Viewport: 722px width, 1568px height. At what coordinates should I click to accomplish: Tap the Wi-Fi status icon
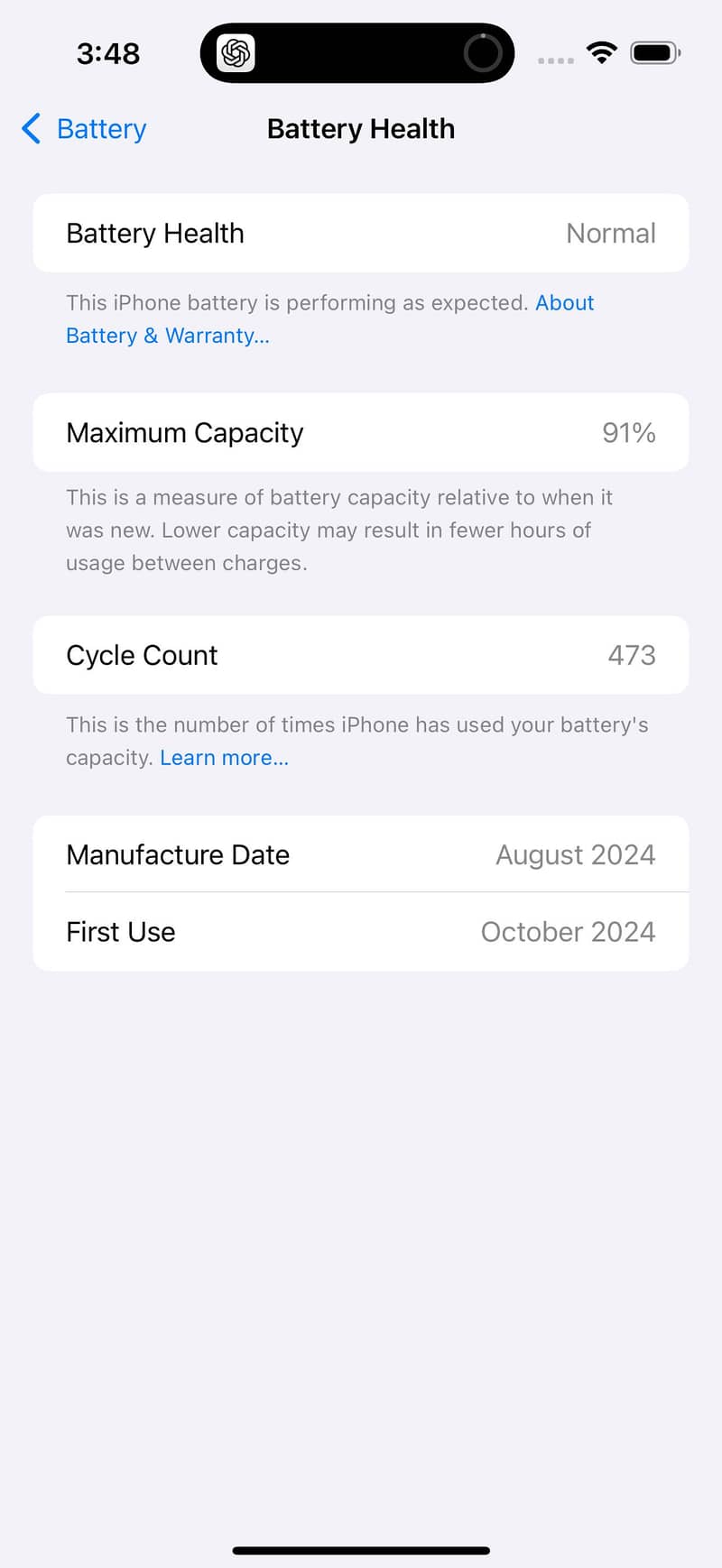[x=601, y=52]
